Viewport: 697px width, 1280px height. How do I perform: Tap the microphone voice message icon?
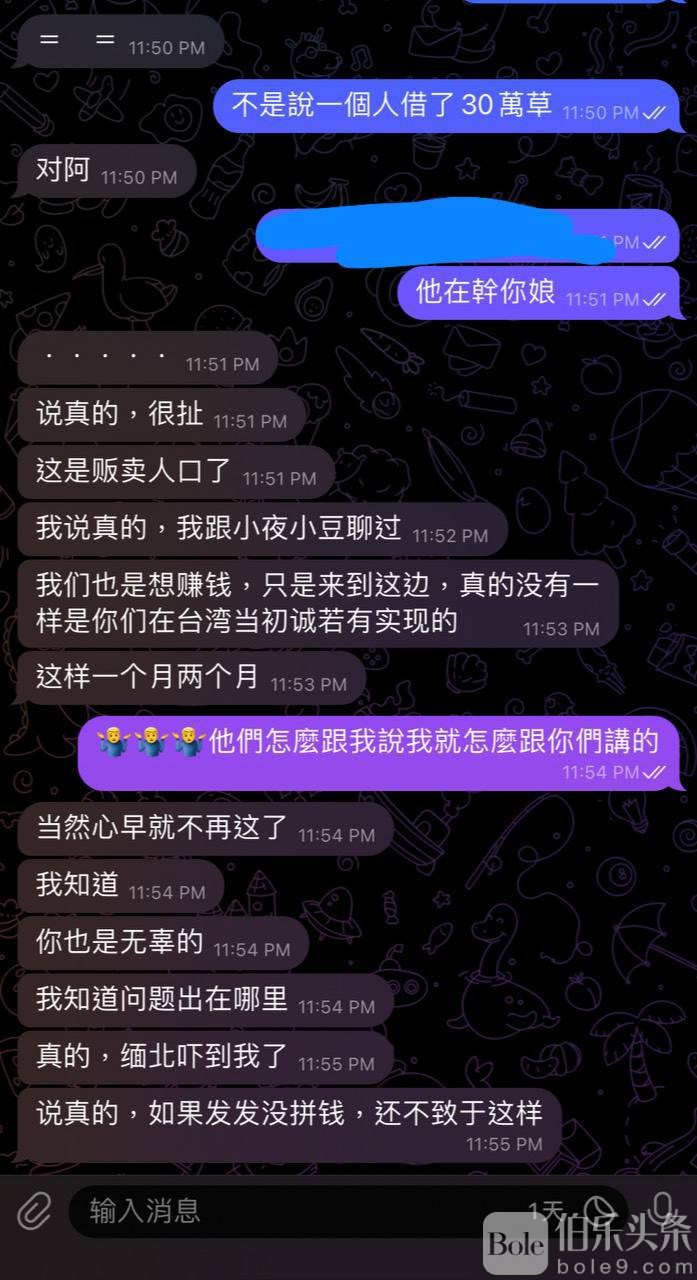coord(661,1206)
